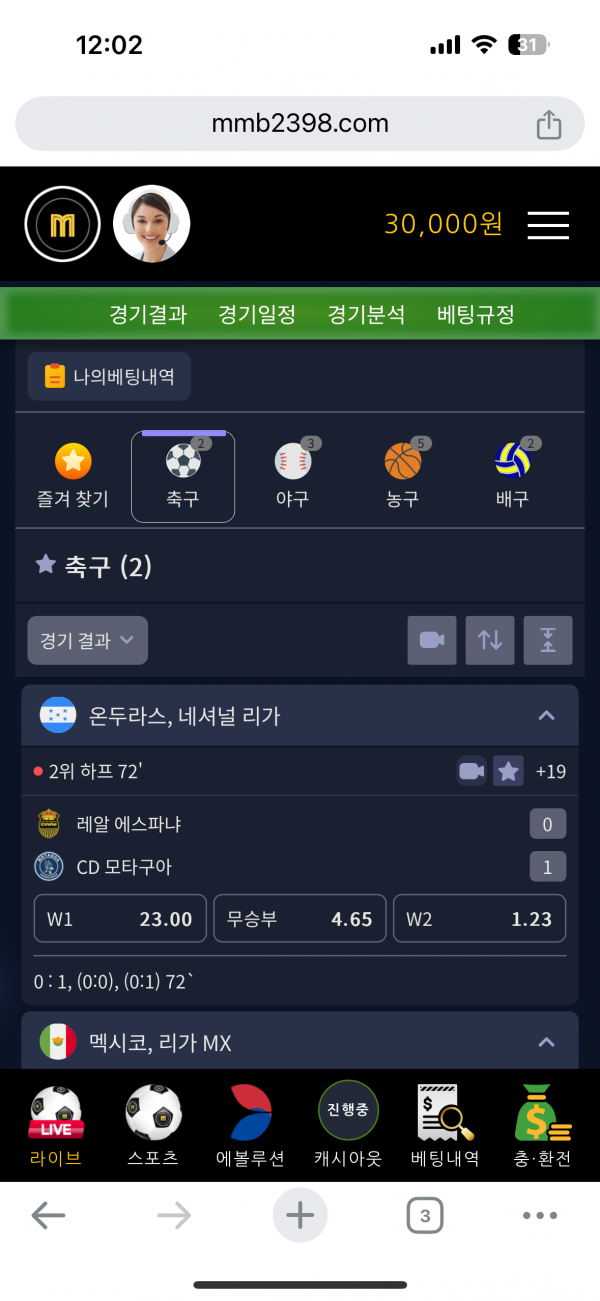600x1301 pixels.
Task: Show 즐겨 찾기 favorites tab
Action: point(73,476)
